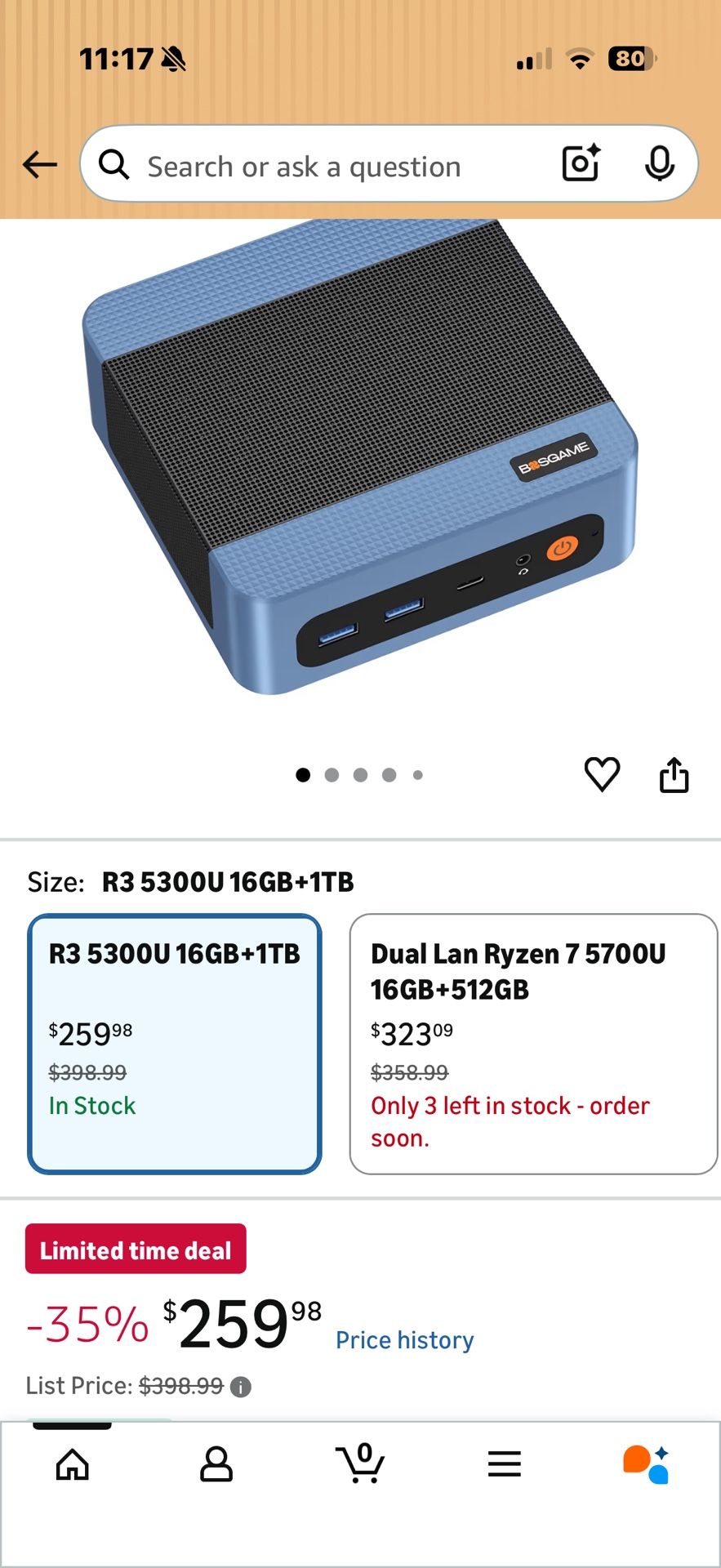Tap the microphone icon to voice search

(660, 163)
